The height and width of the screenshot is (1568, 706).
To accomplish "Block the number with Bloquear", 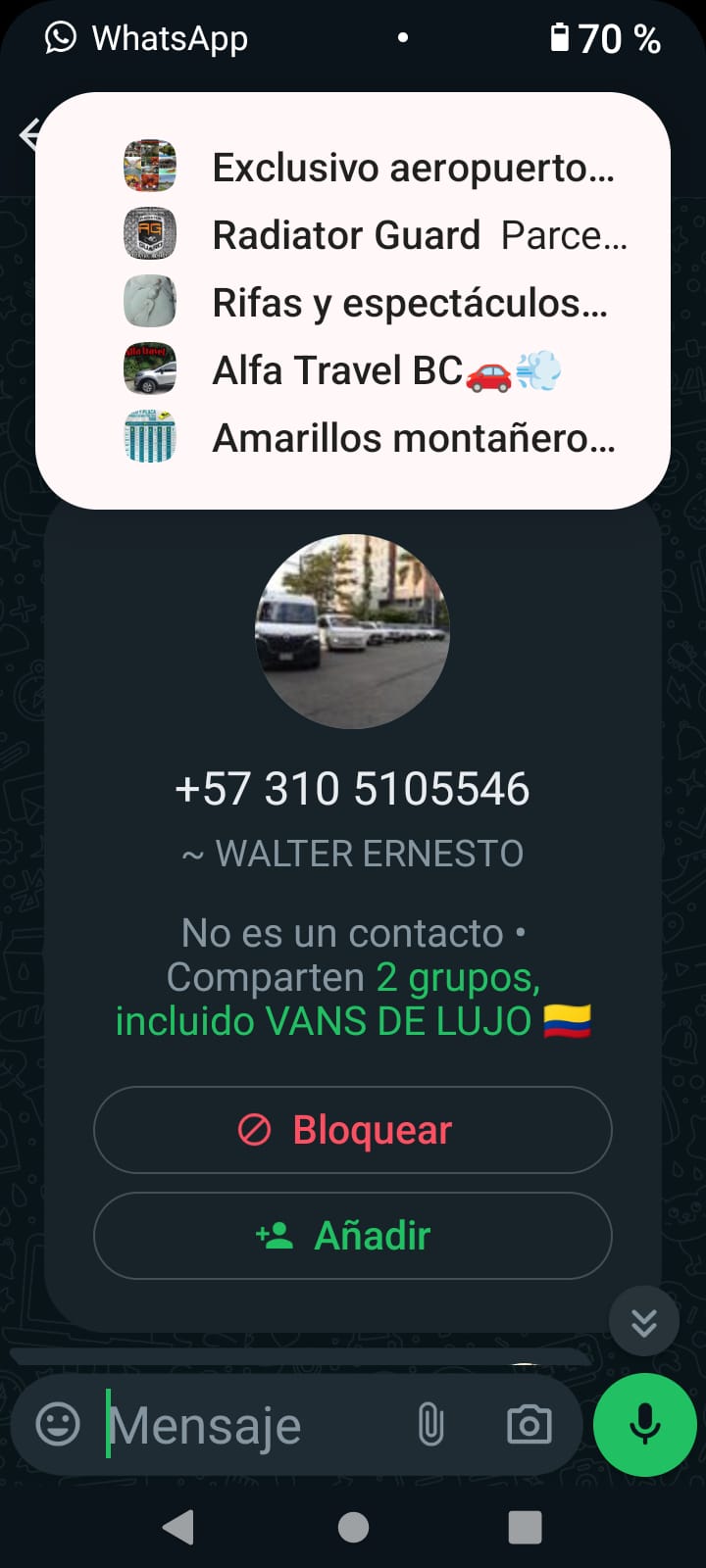I will coord(353,1130).
